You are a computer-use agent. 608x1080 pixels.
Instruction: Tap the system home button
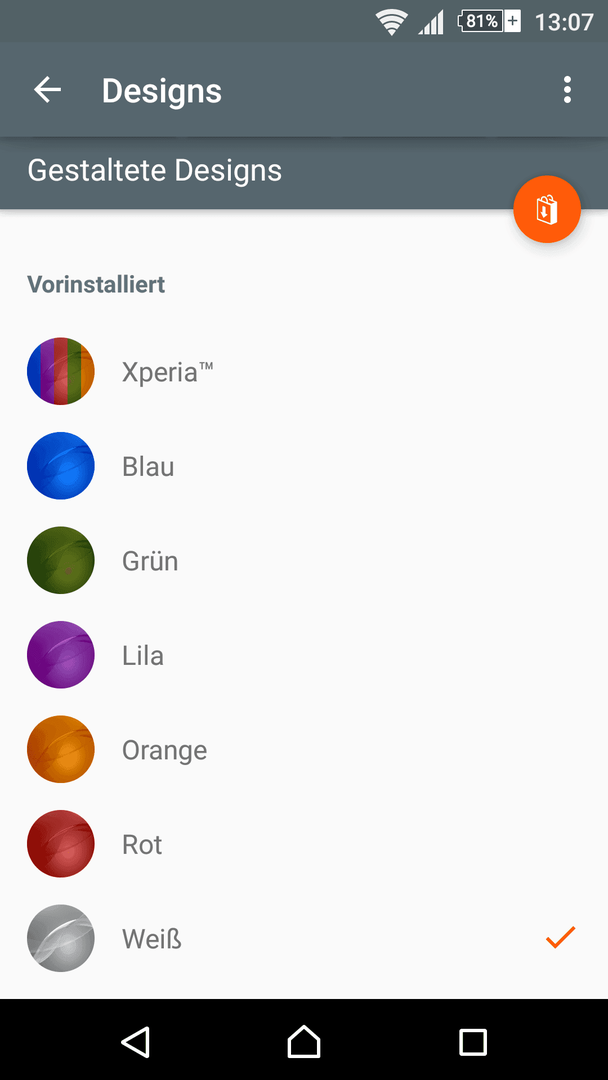[304, 1041]
